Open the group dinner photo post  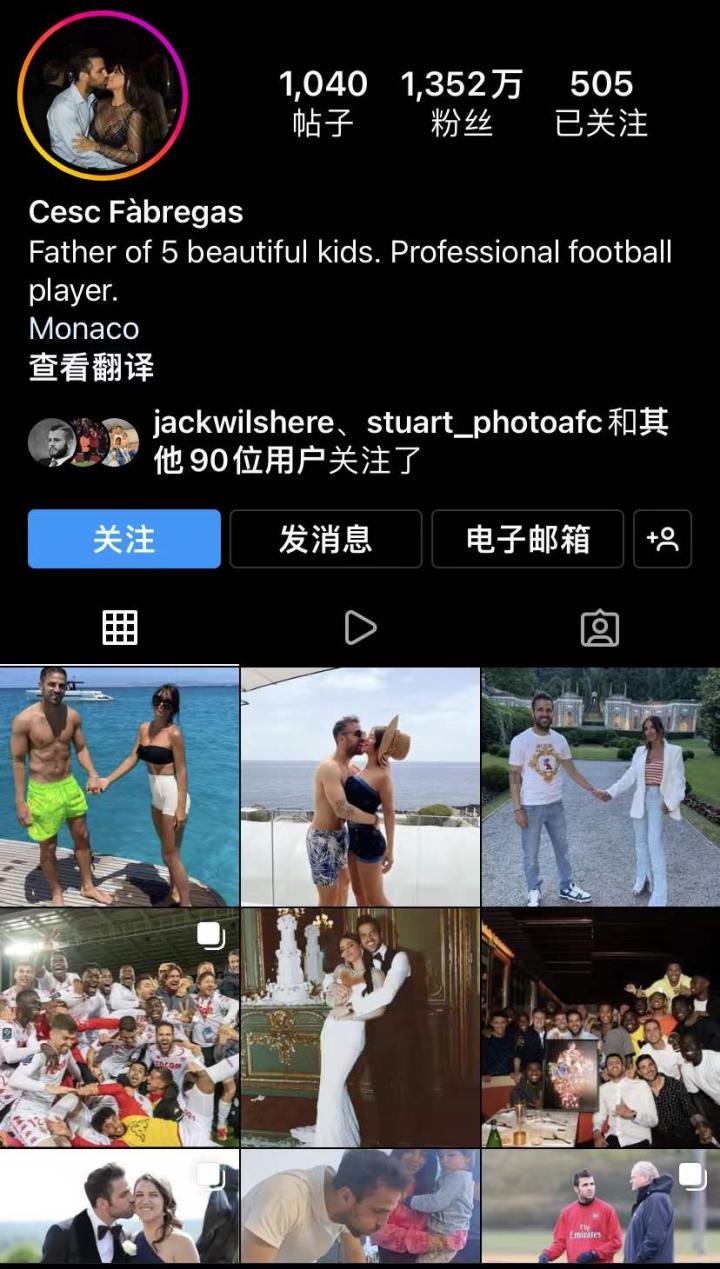tap(600, 1027)
